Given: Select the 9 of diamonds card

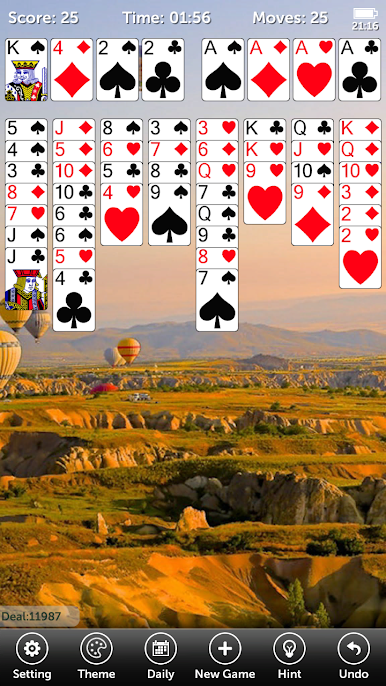Looking at the screenshot, I should tap(312, 214).
